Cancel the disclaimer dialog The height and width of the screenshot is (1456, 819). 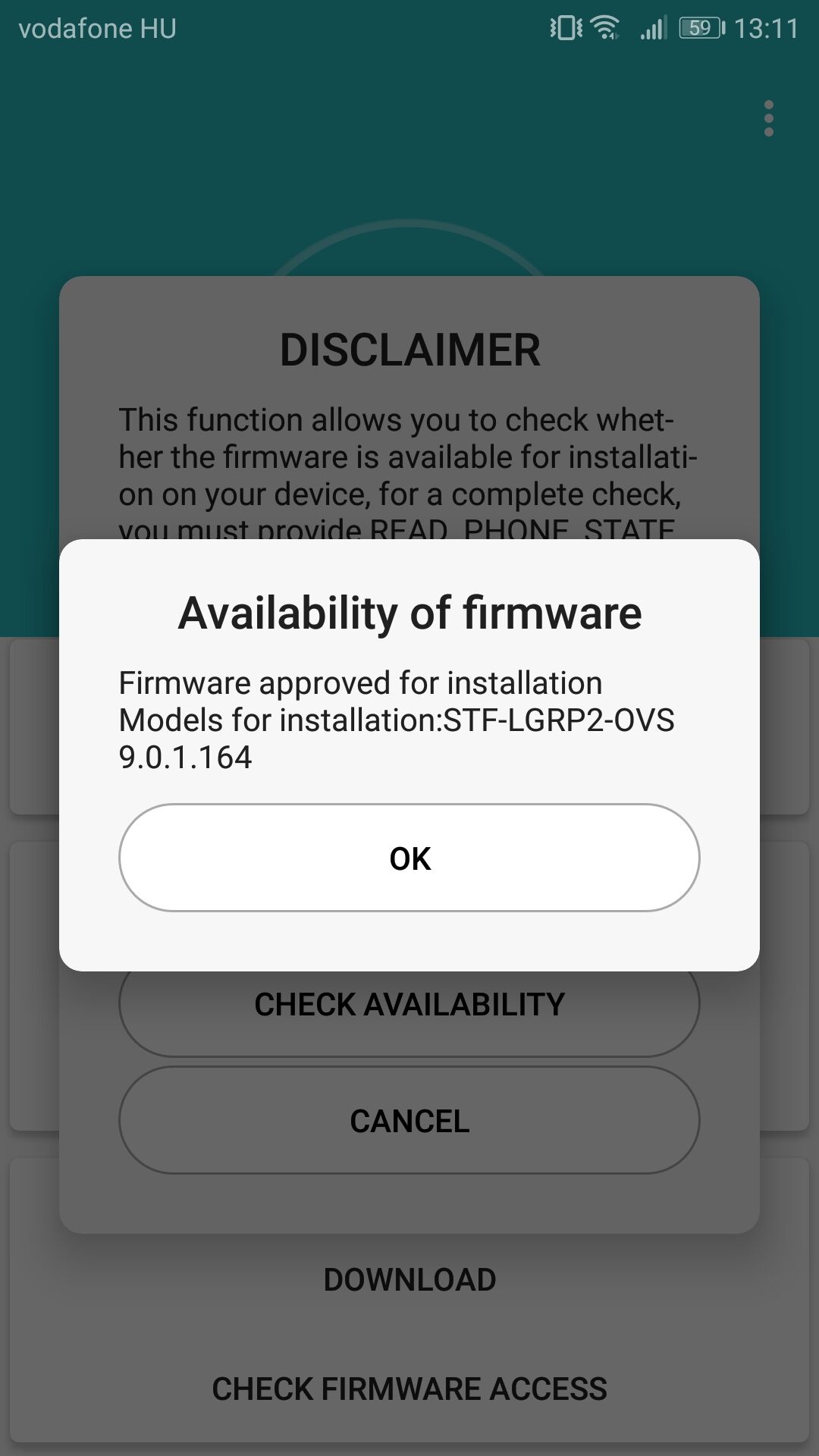pyautogui.click(x=409, y=1120)
